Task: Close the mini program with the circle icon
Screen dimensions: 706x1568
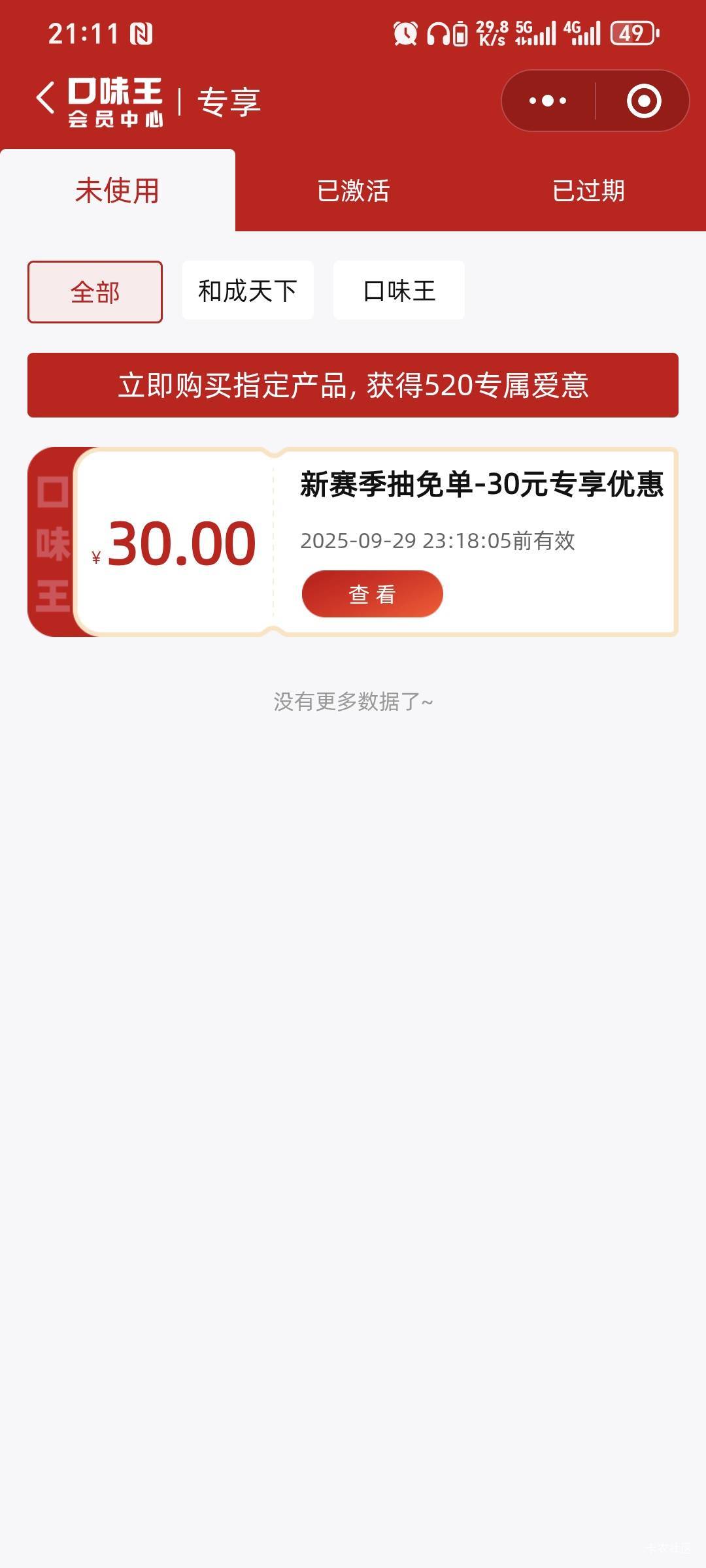Action: [x=643, y=101]
